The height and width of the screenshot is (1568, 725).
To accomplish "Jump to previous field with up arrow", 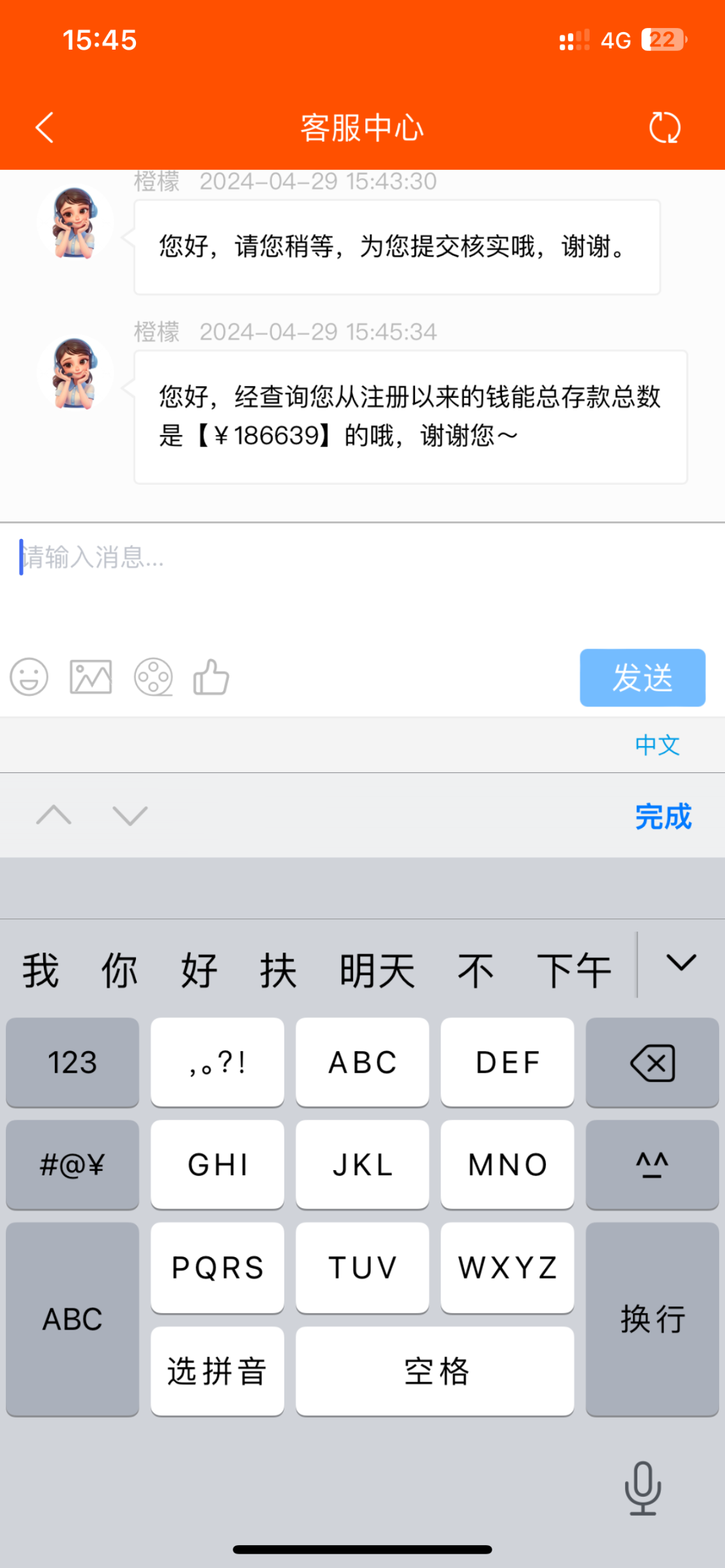I will pyautogui.click(x=54, y=815).
